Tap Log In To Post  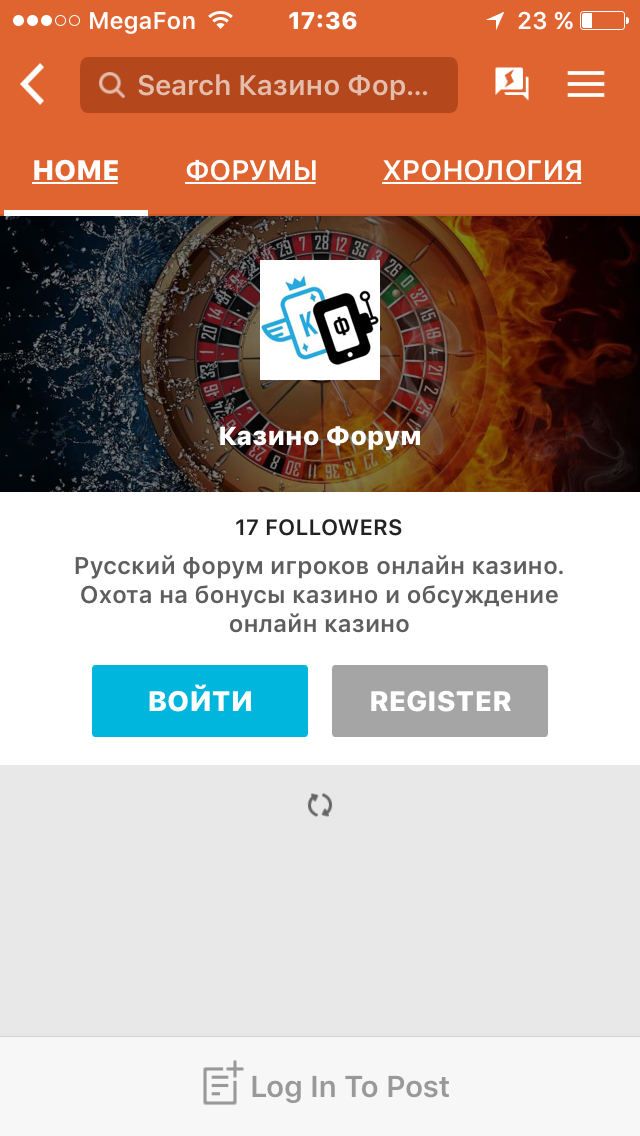pos(326,1086)
